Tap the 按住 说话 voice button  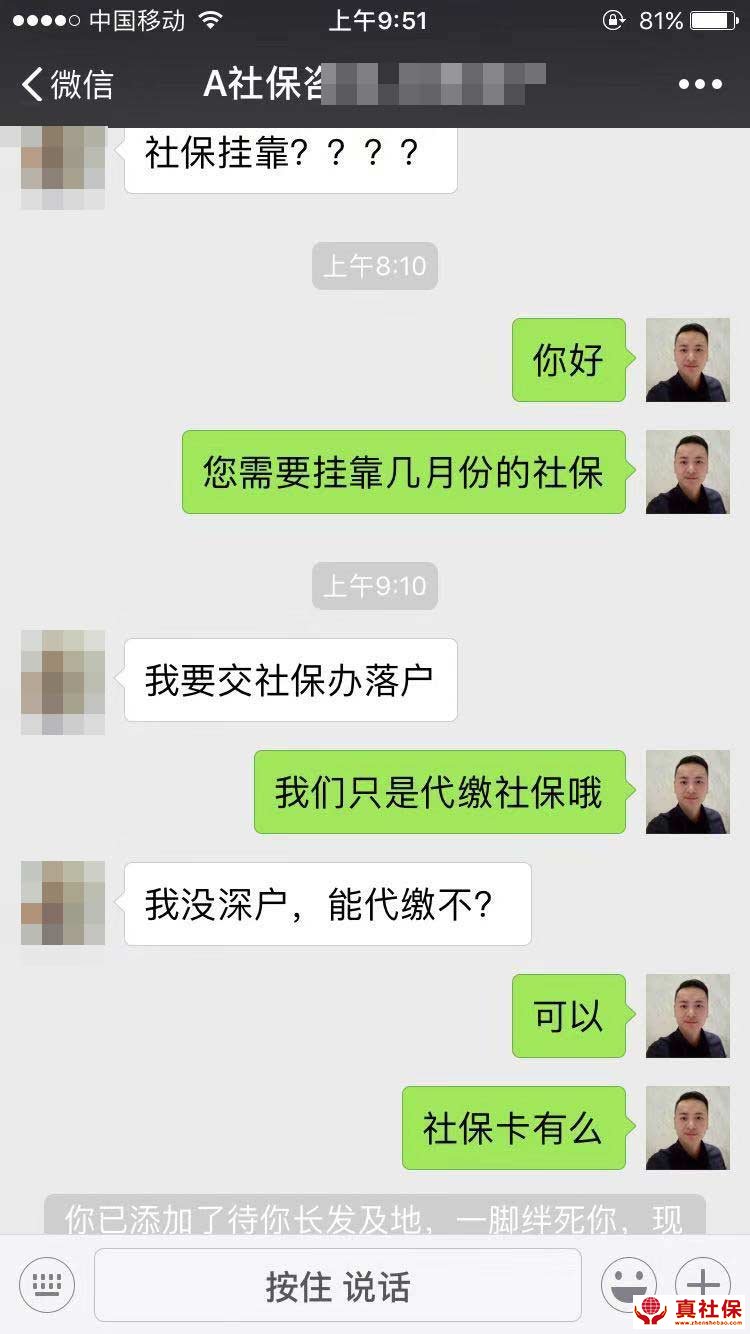click(x=337, y=1285)
